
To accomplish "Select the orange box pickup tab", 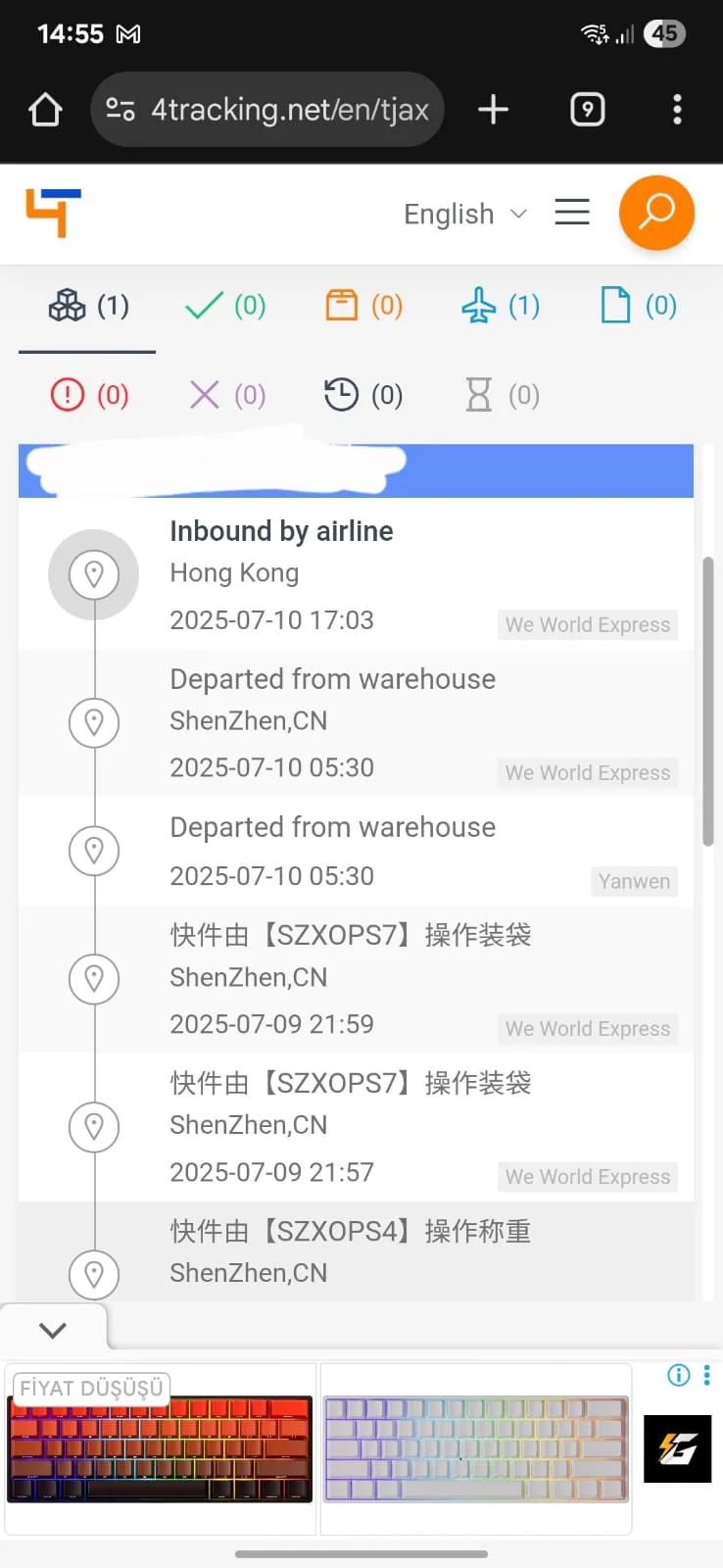I will [363, 307].
